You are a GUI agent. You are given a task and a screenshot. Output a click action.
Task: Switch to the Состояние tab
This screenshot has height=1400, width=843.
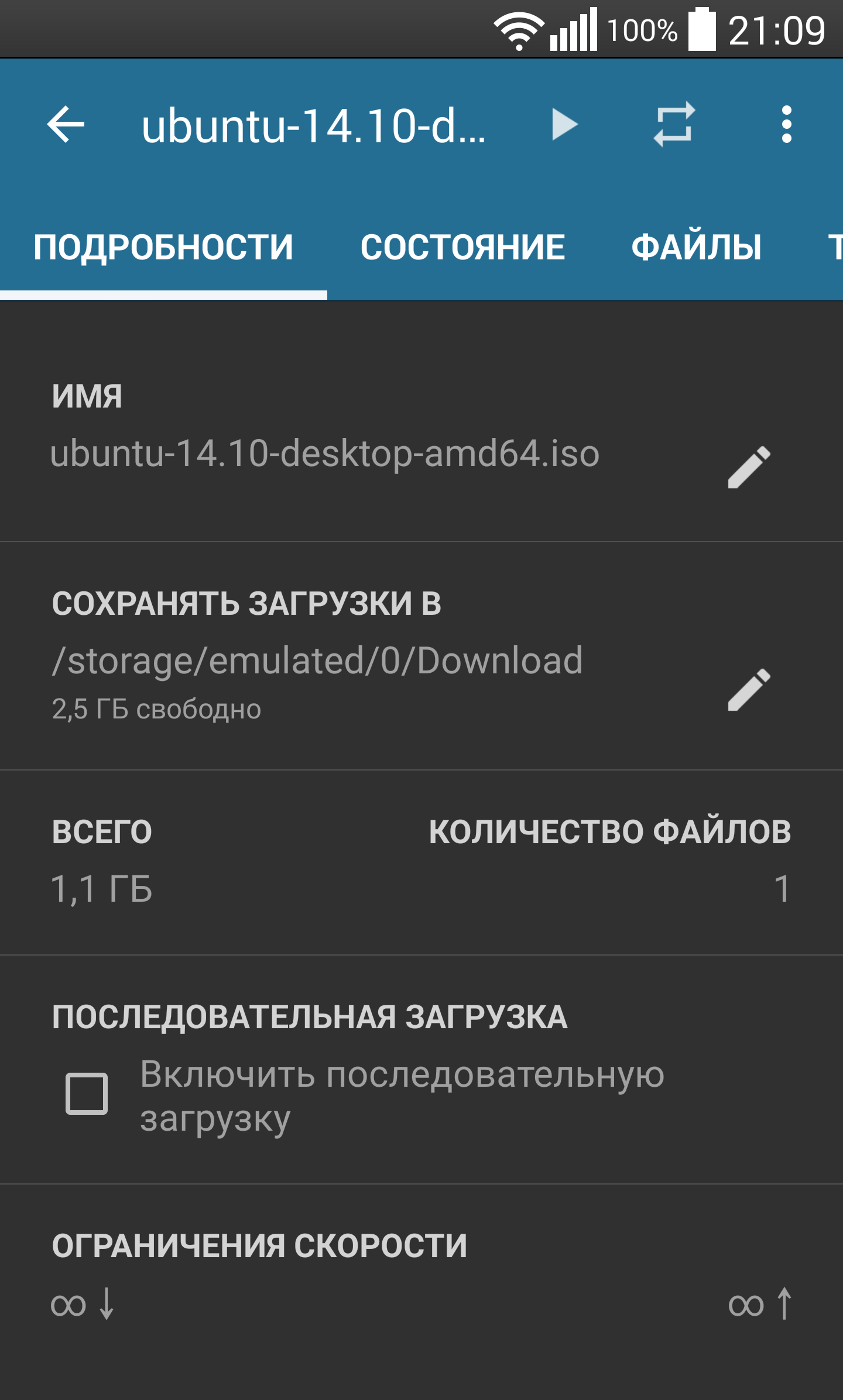462,247
